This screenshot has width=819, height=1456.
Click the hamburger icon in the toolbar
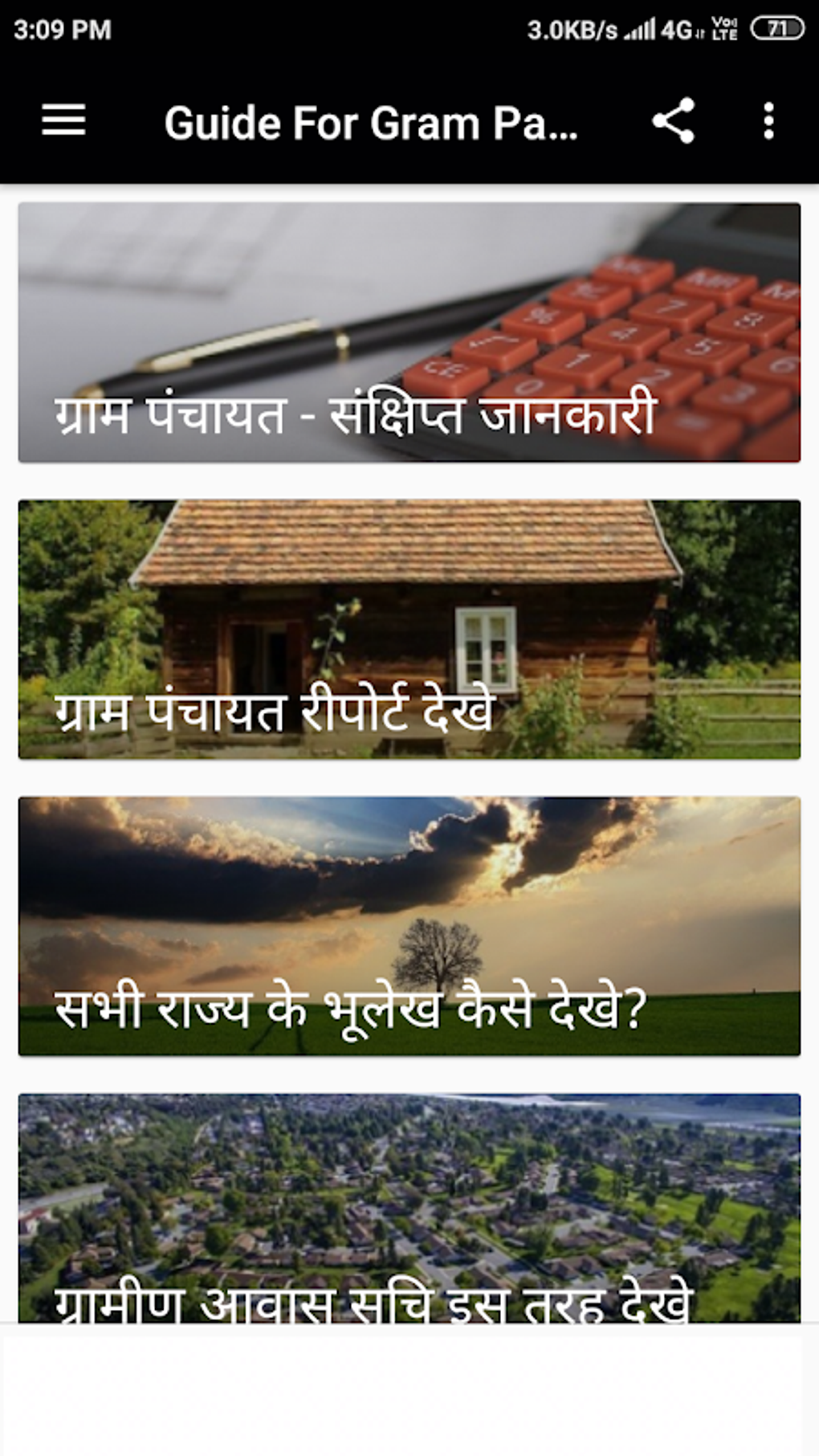[63, 122]
